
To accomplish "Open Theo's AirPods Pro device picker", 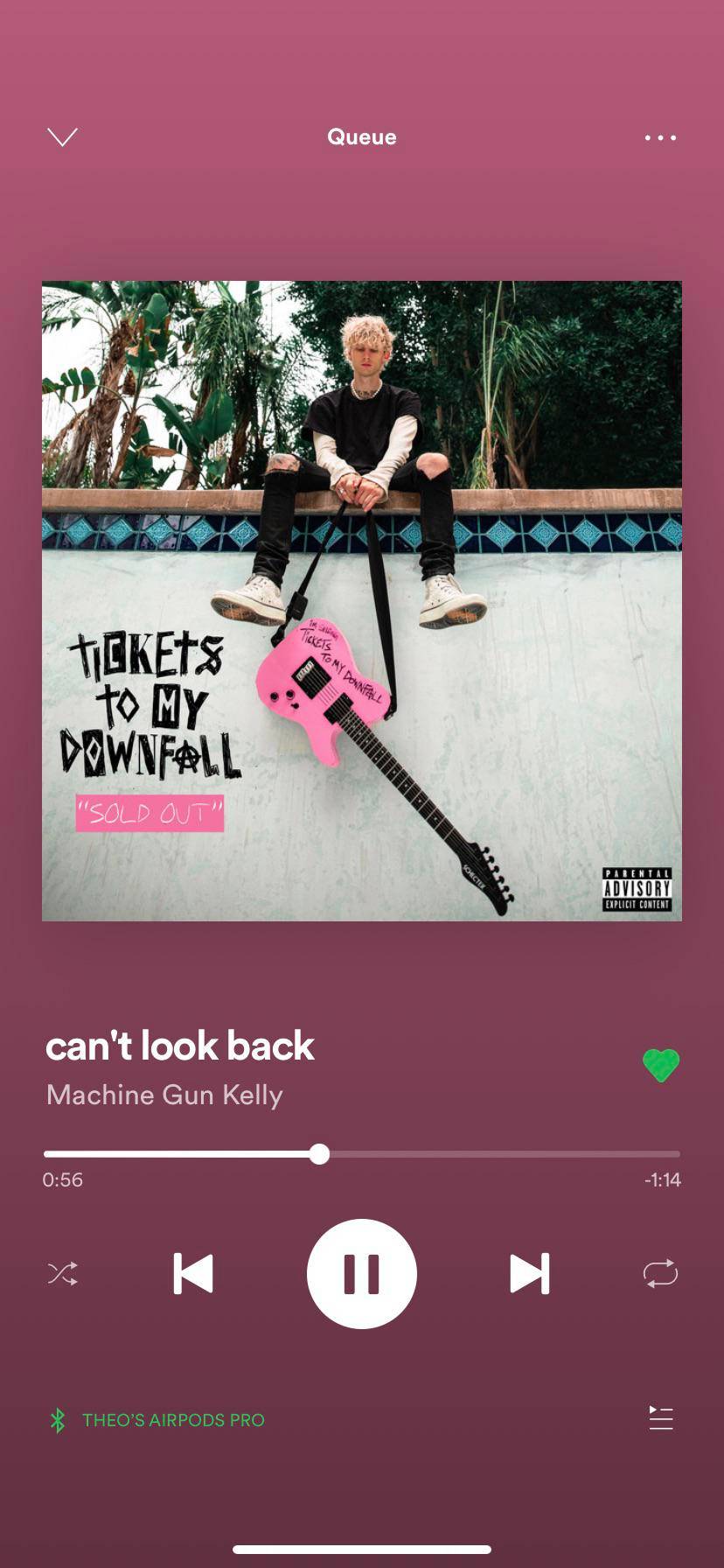I will click(x=157, y=1420).
